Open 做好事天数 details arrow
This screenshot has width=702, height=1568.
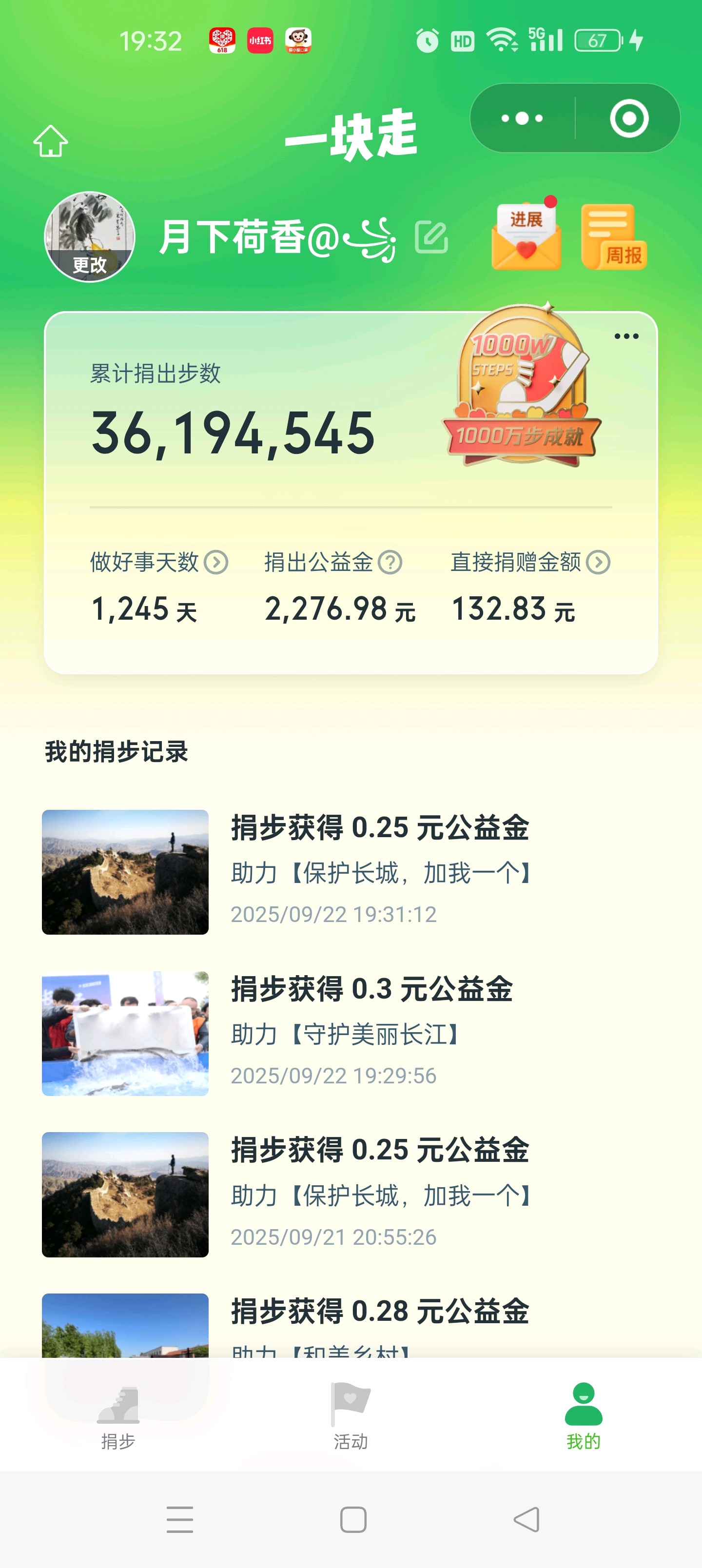click(216, 563)
